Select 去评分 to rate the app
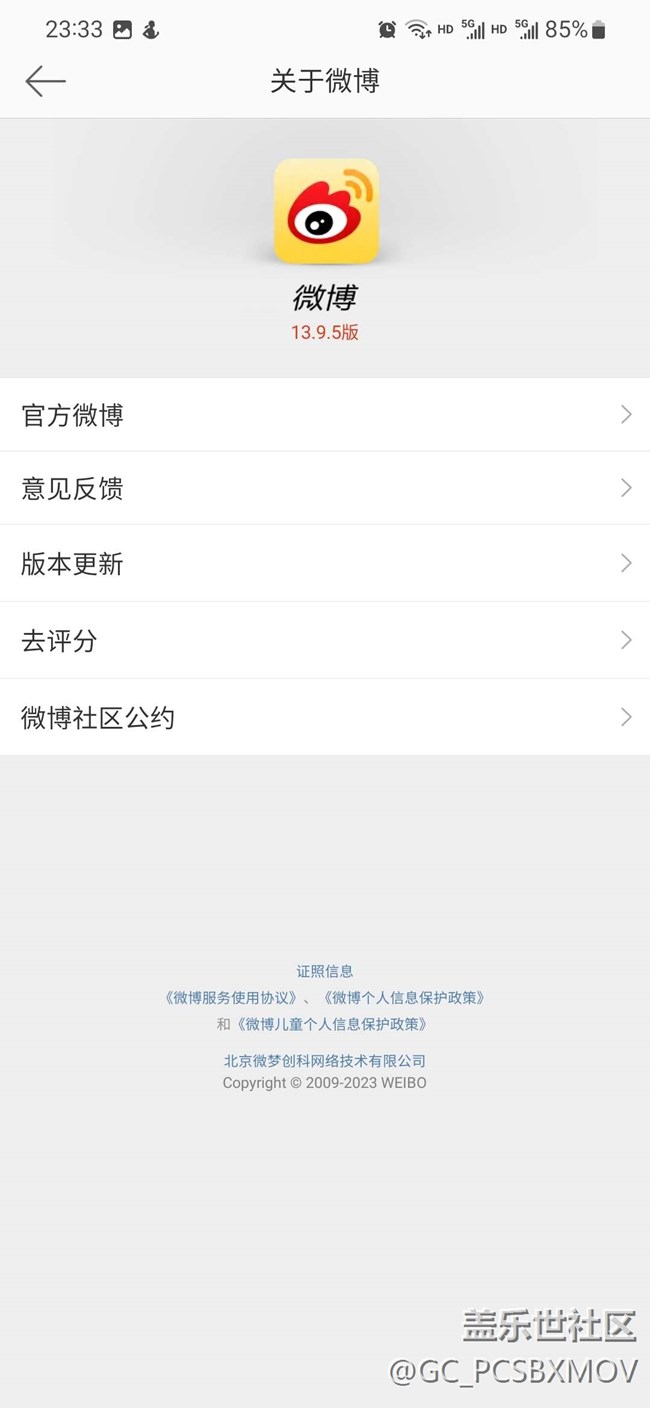The width and height of the screenshot is (650, 1408). pyautogui.click(x=324, y=640)
